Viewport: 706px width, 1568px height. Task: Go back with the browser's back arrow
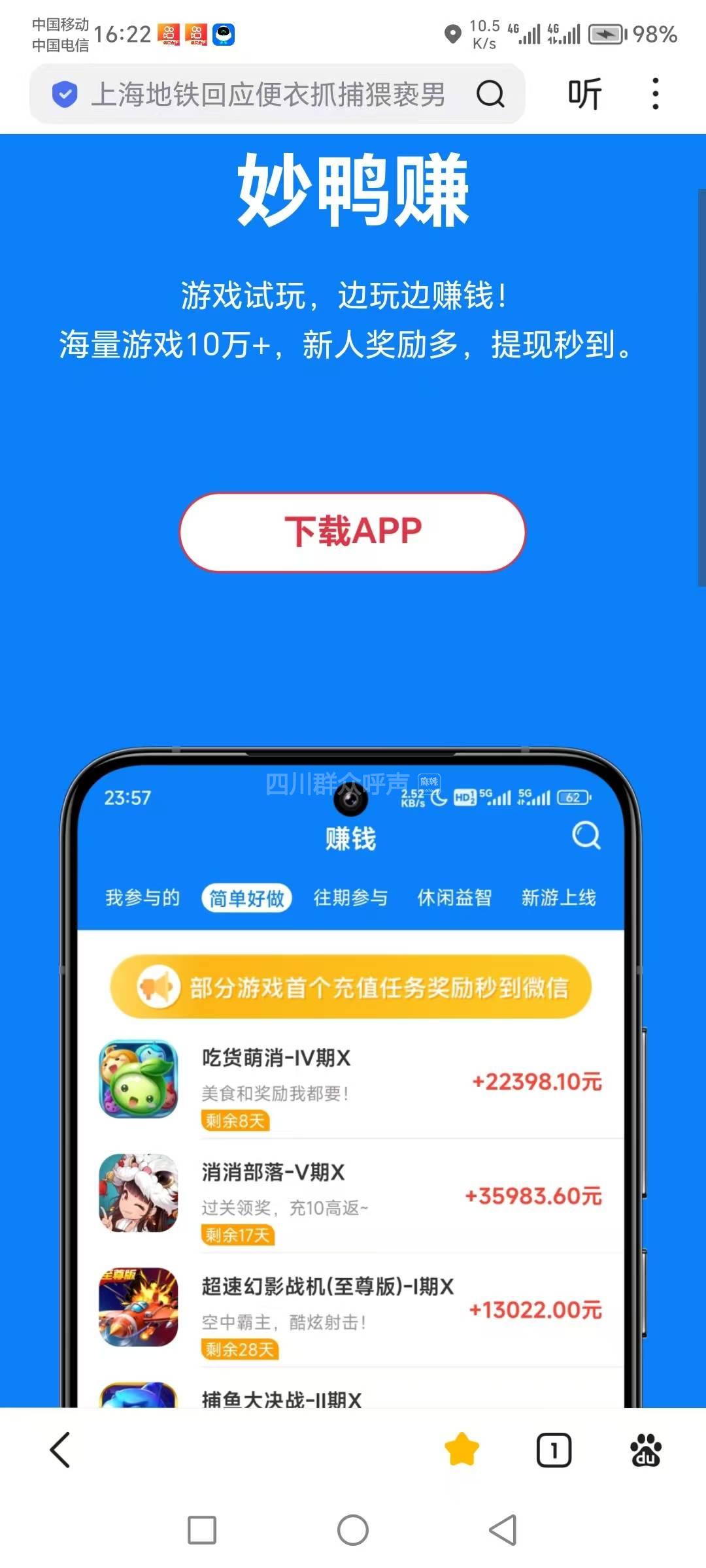point(60,1450)
